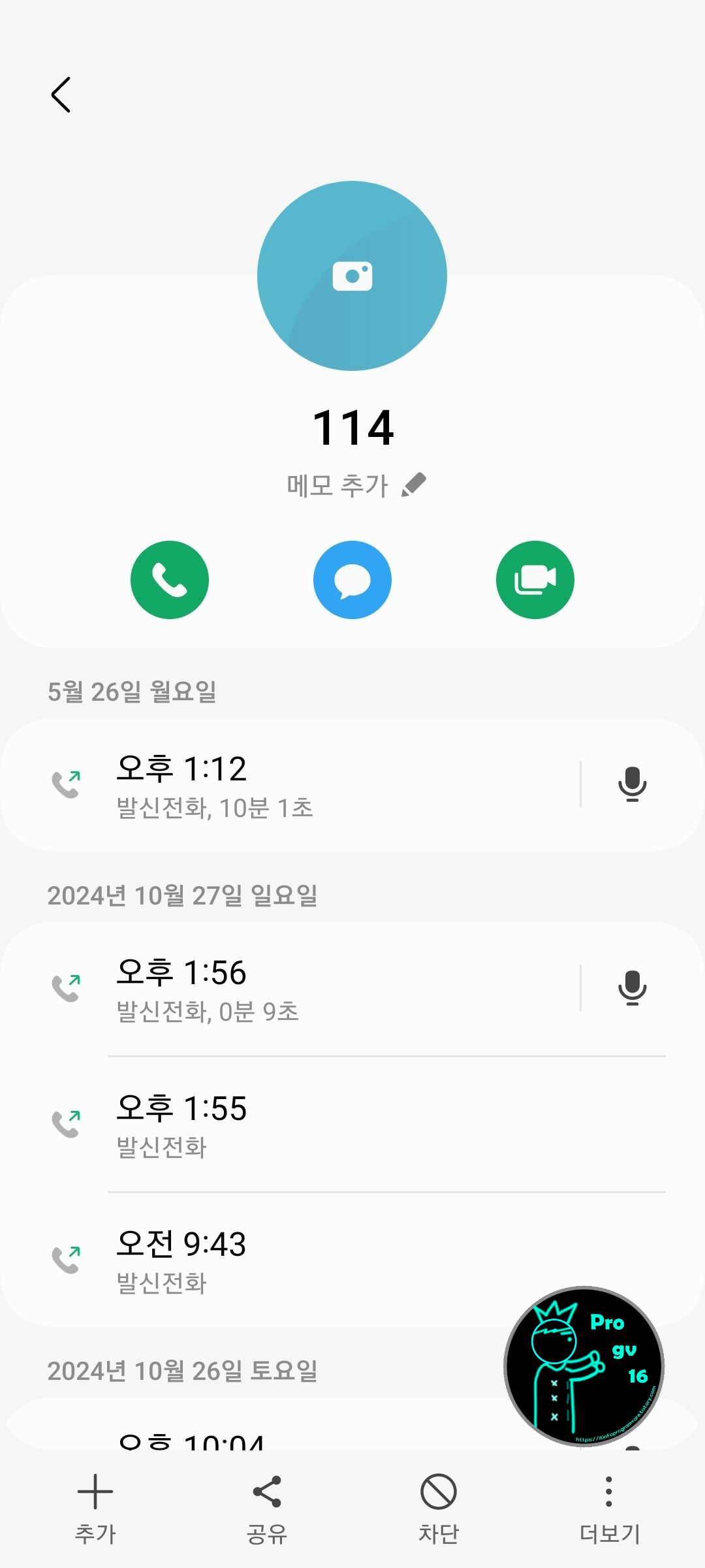Tap the camera icon on the contact photo
The height and width of the screenshot is (1568, 705).
click(x=352, y=275)
